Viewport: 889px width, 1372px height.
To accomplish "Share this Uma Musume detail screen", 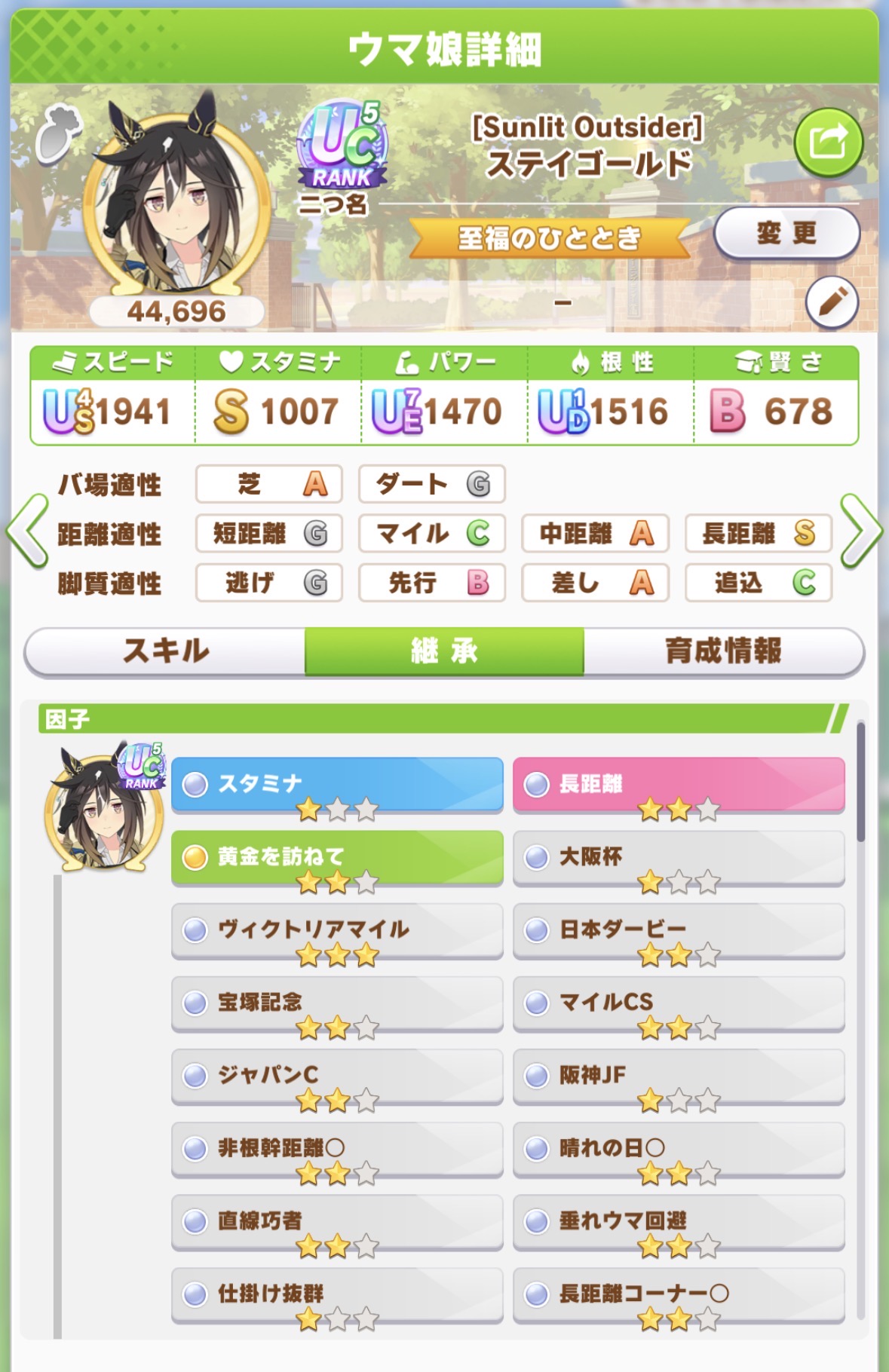I will tap(827, 142).
